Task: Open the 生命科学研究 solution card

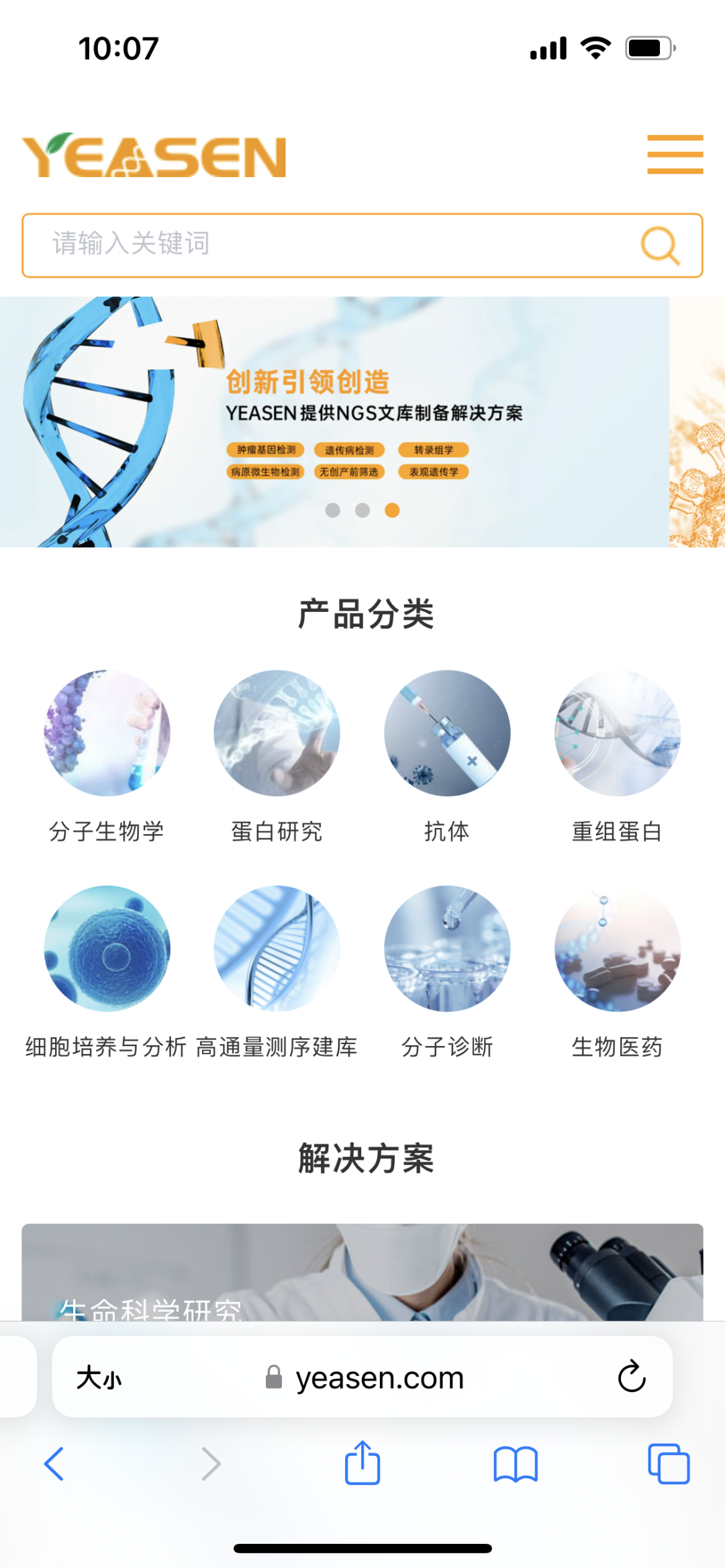Action: pyautogui.click(x=362, y=1272)
